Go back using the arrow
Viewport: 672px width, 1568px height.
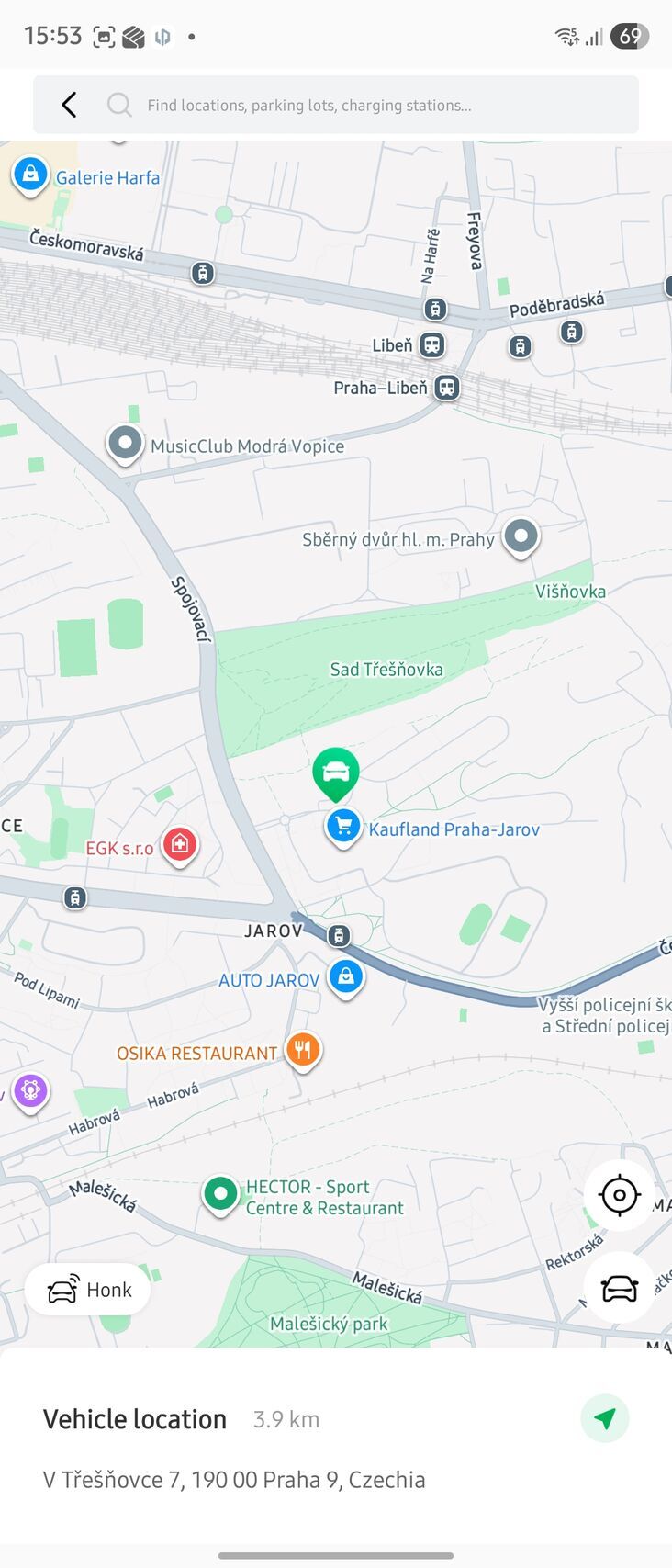(69, 105)
